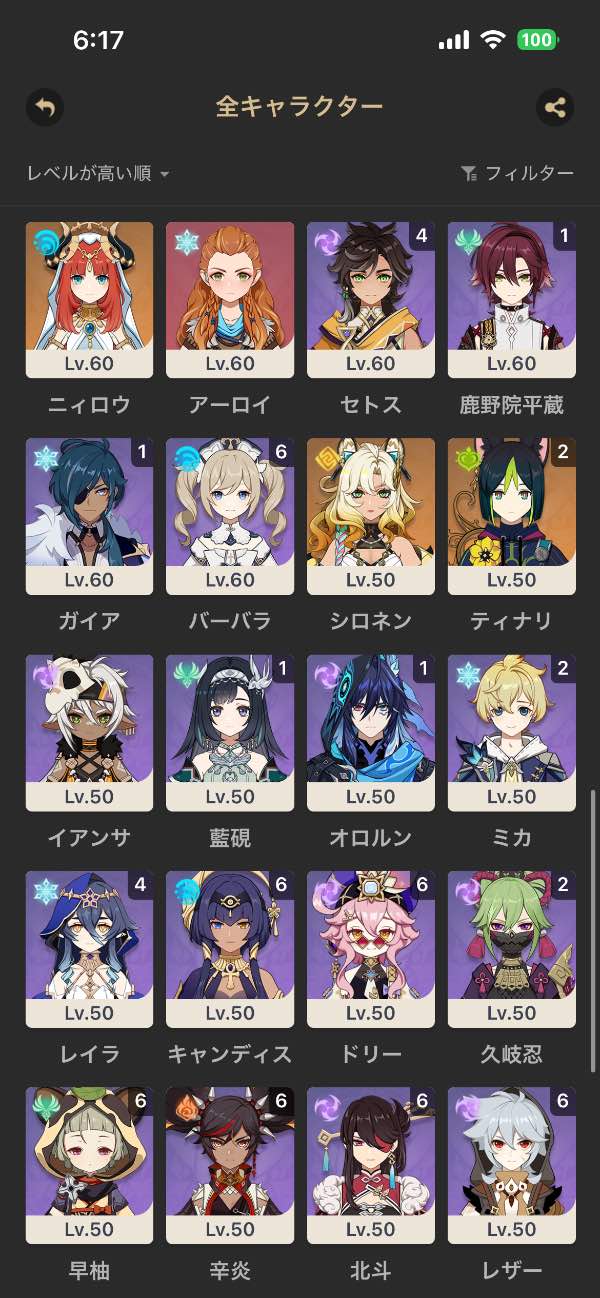Viewport: 600px width, 1298px height.
Task: Select the キャンディス character tile
Action: [230, 949]
